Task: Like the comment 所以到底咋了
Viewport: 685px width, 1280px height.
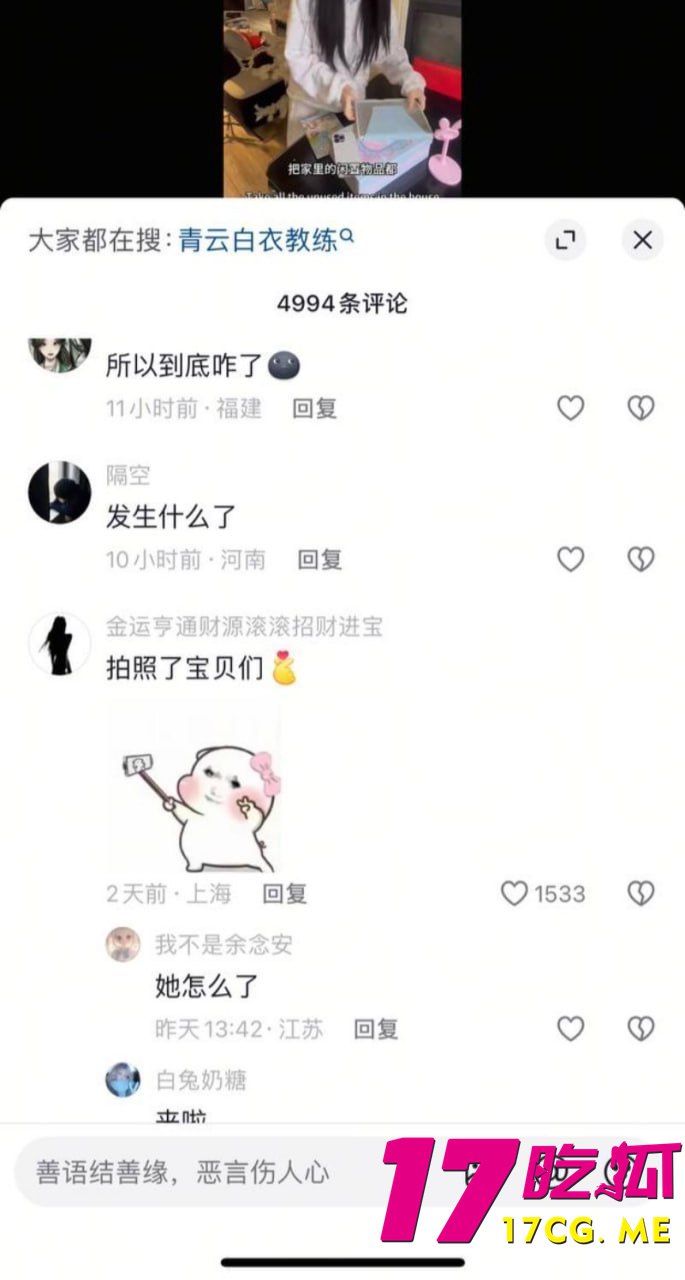Action: (570, 408)
